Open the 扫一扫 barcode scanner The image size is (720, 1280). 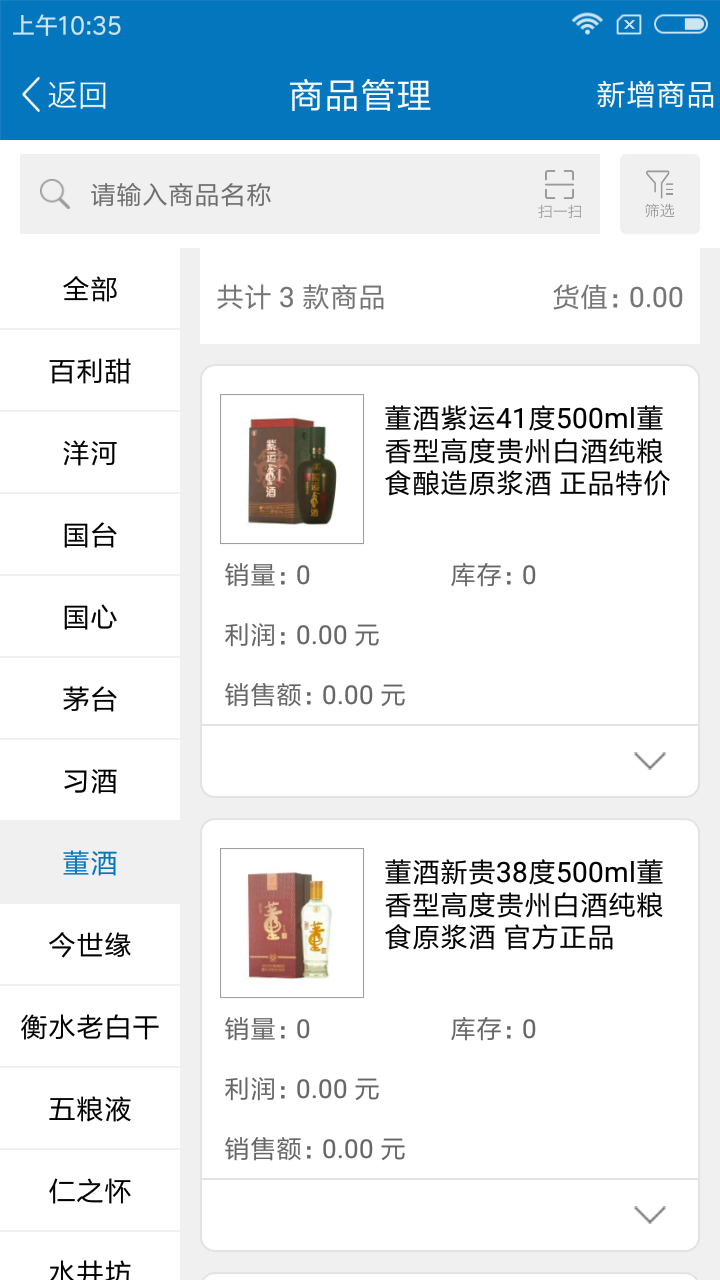click(560, 194)
